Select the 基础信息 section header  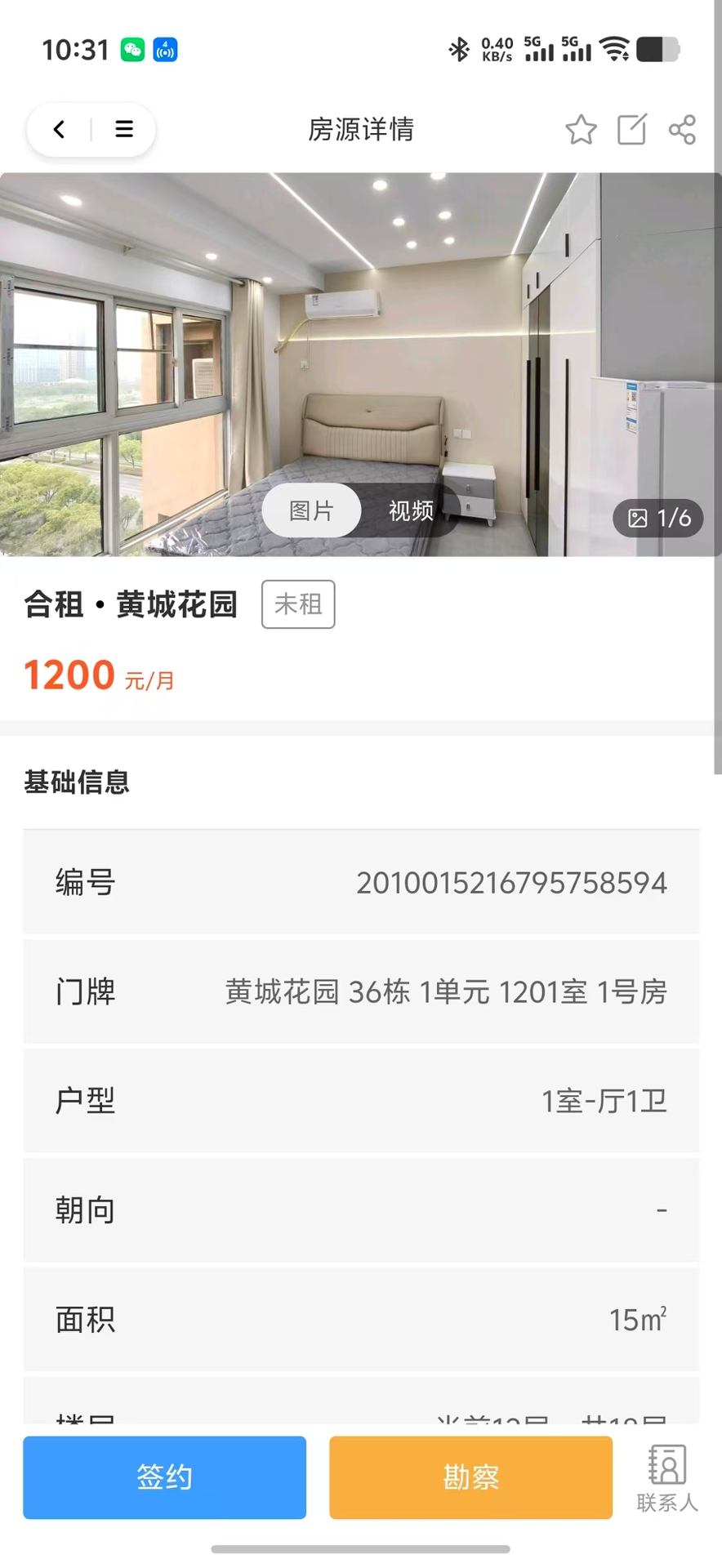click(x=76, y=782)
